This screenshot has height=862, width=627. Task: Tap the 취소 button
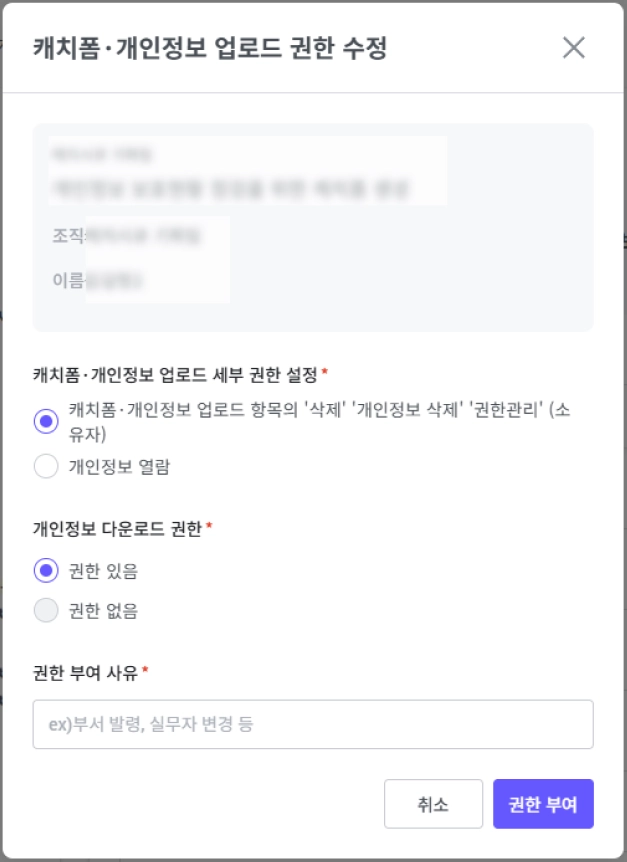pos(433,804)
